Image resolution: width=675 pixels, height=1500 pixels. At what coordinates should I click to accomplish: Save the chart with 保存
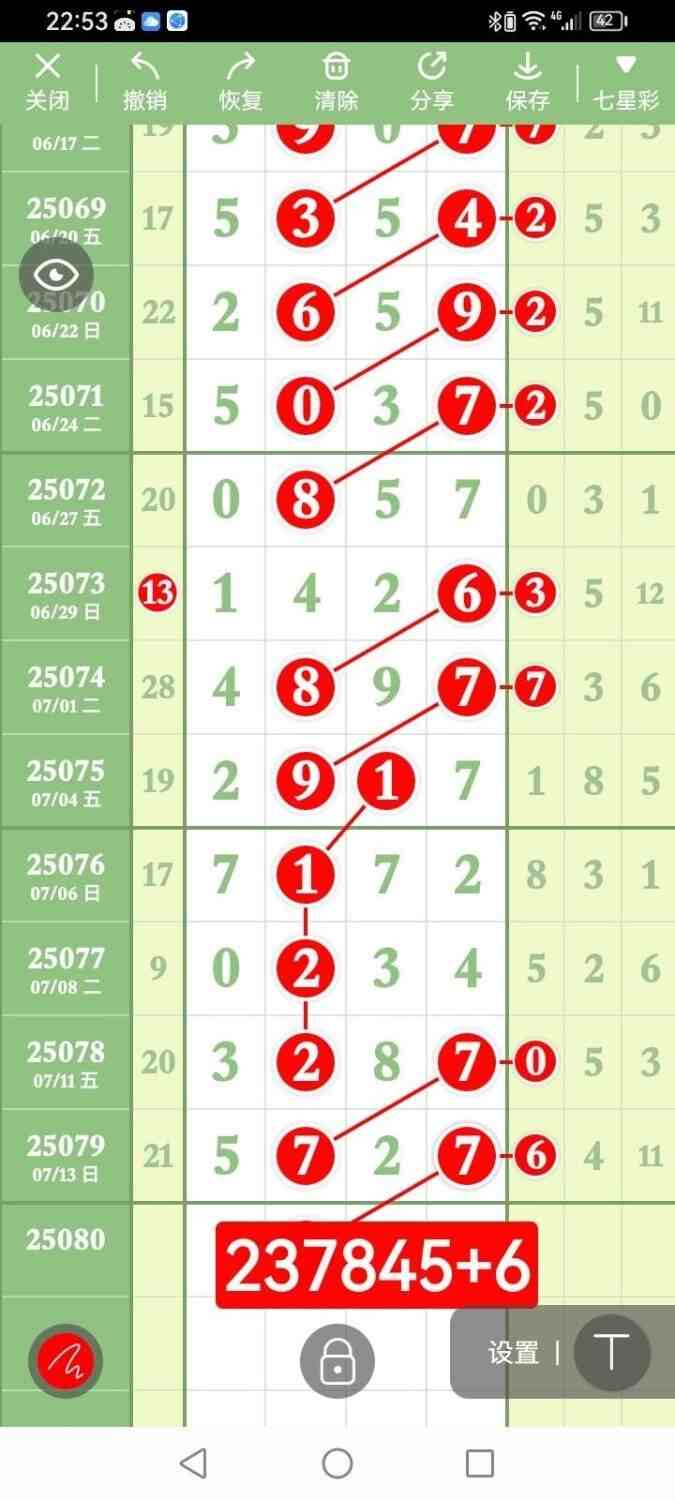click(527, 82)
